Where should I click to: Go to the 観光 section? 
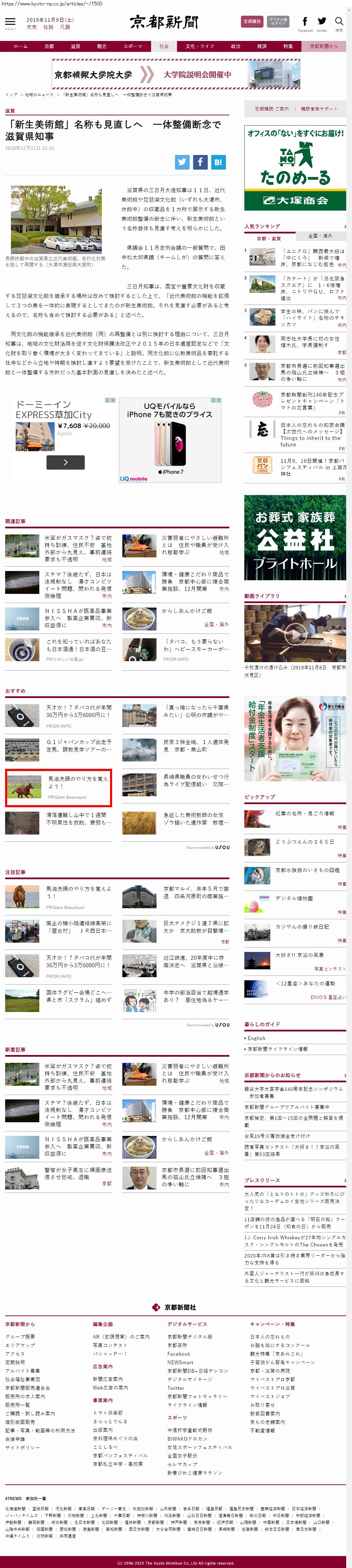pos(102,46)
